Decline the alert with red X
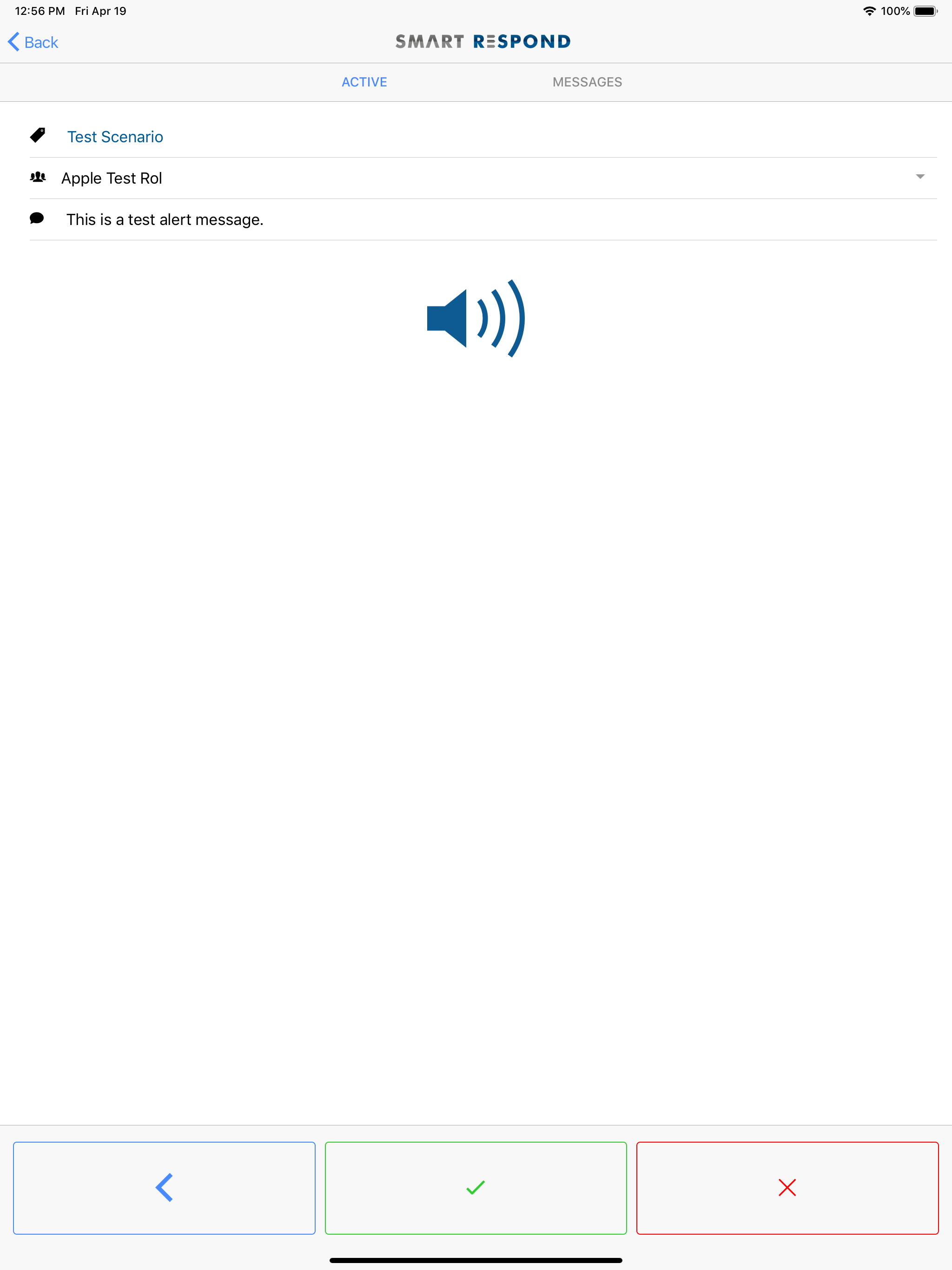This screenshot has height=1270, width=952. pos(787,1188)
